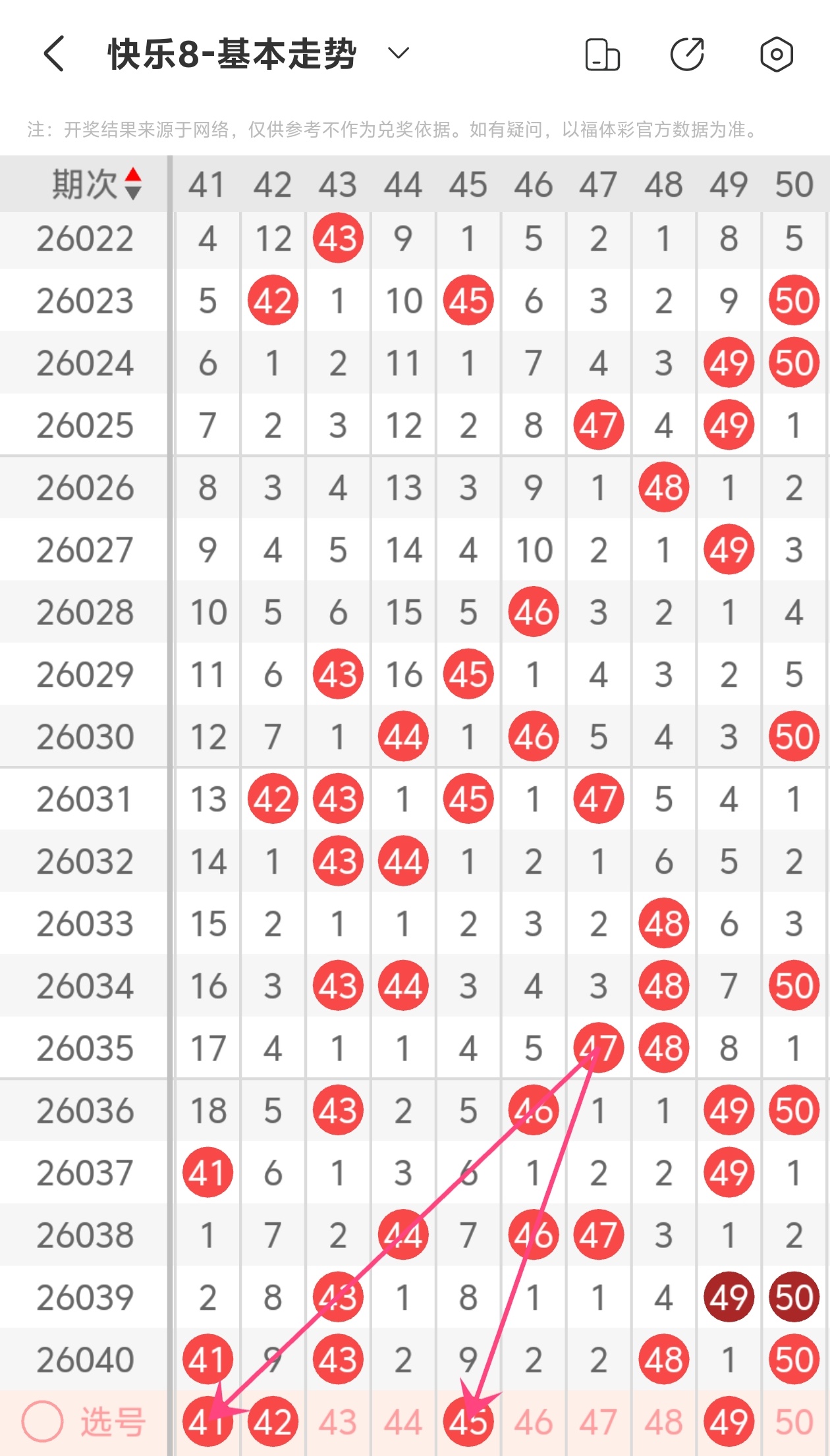Select number 50 in the 选号 row
The width and height of the screenshot is (830, 1456).
(x=794, y=1422)
